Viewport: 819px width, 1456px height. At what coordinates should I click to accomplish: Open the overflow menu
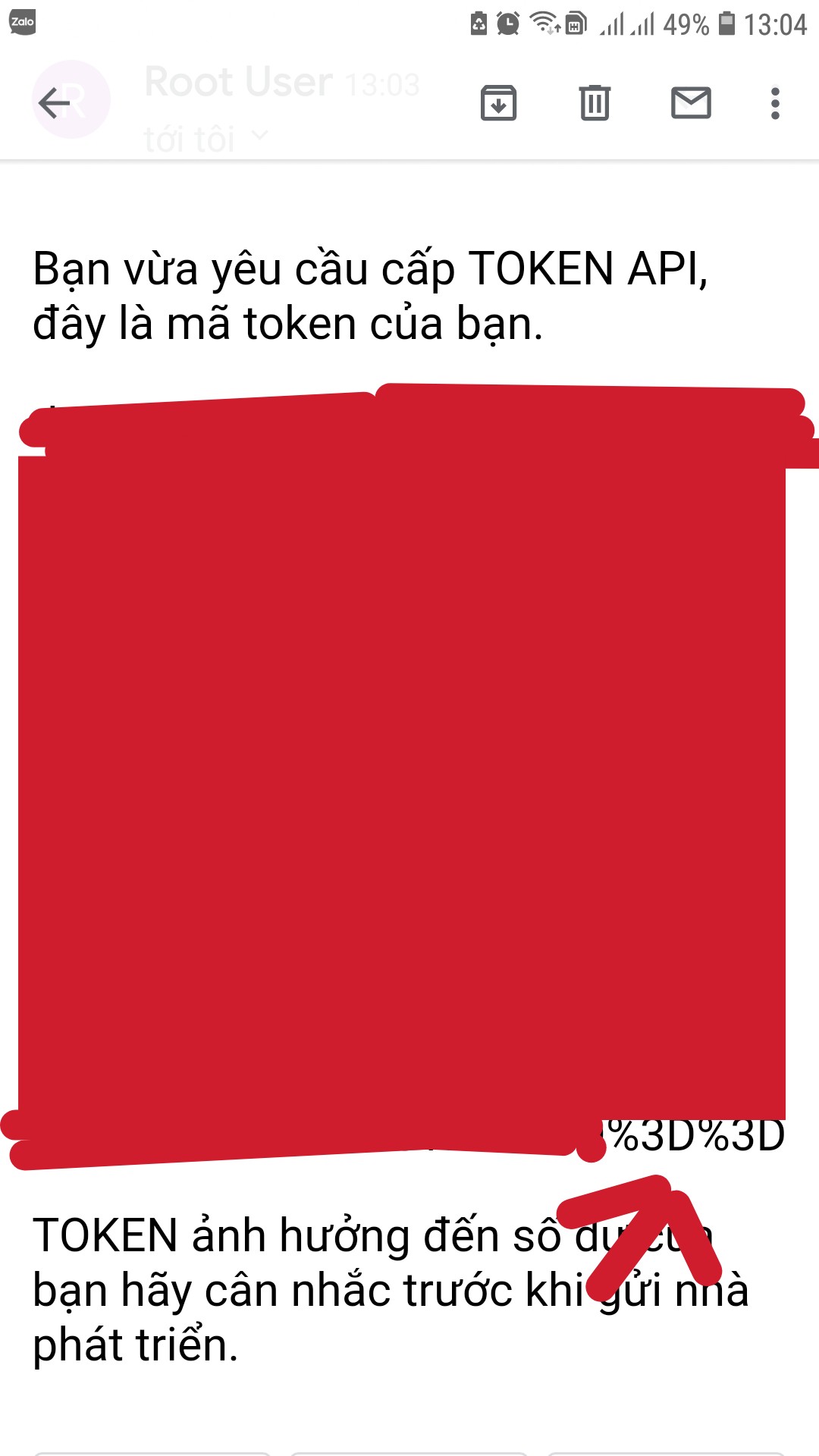click(x=774, y=103)
